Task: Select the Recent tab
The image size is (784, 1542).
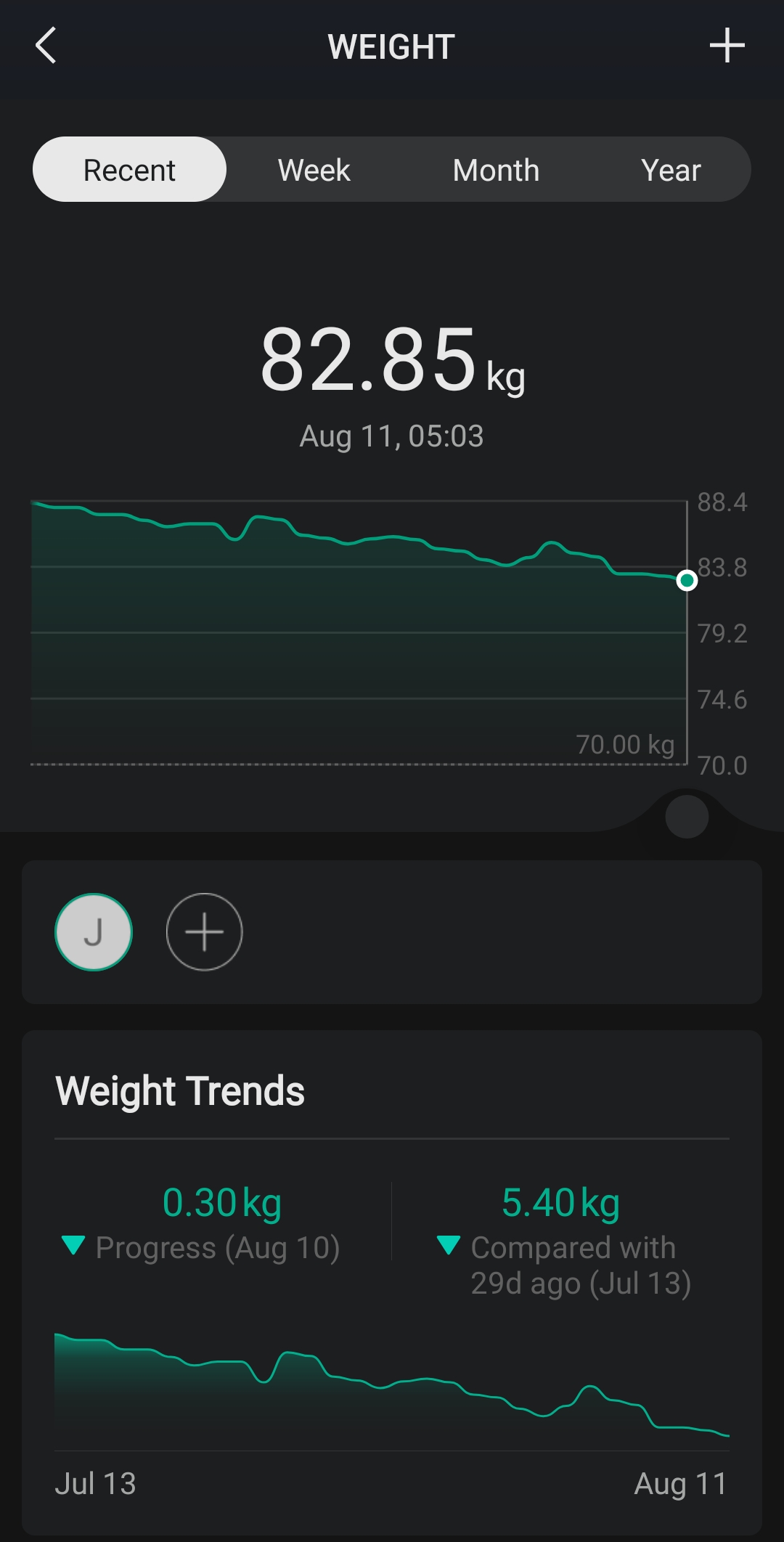Action: tap(129, 170)
